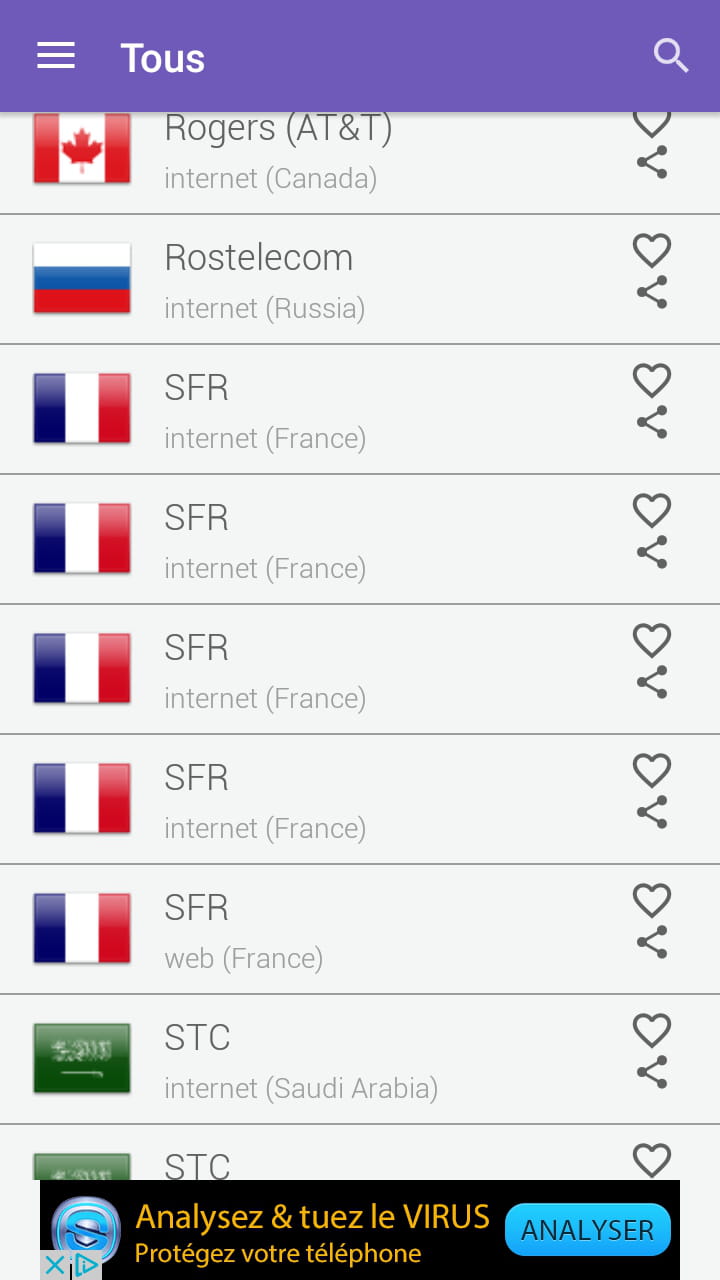Open the search magnifier
The width and height of the screenshot is (720, 1280).
tap(670, 56)
